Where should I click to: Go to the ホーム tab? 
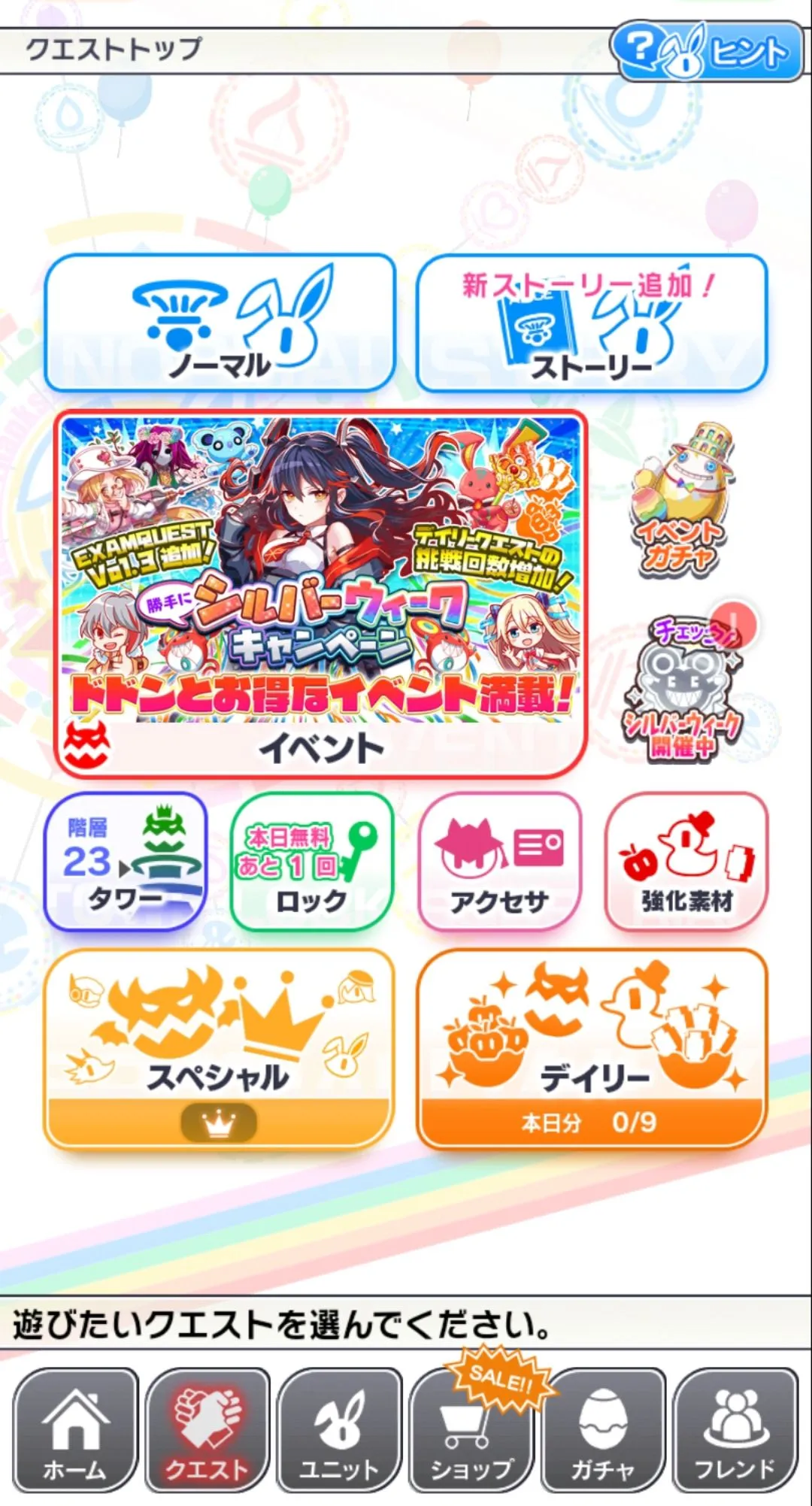[x=75, y=1431]
